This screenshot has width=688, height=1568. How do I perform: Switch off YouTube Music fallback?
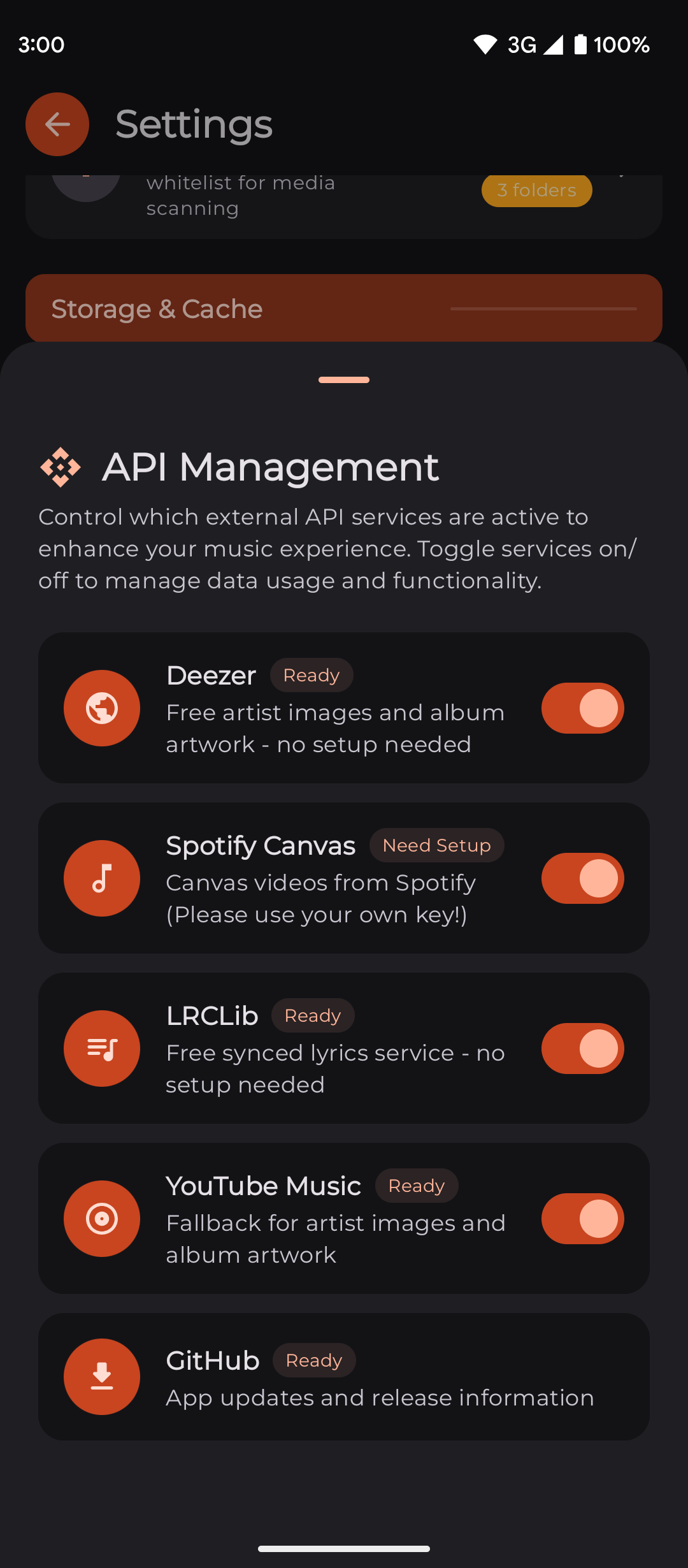click(582, 1219)
